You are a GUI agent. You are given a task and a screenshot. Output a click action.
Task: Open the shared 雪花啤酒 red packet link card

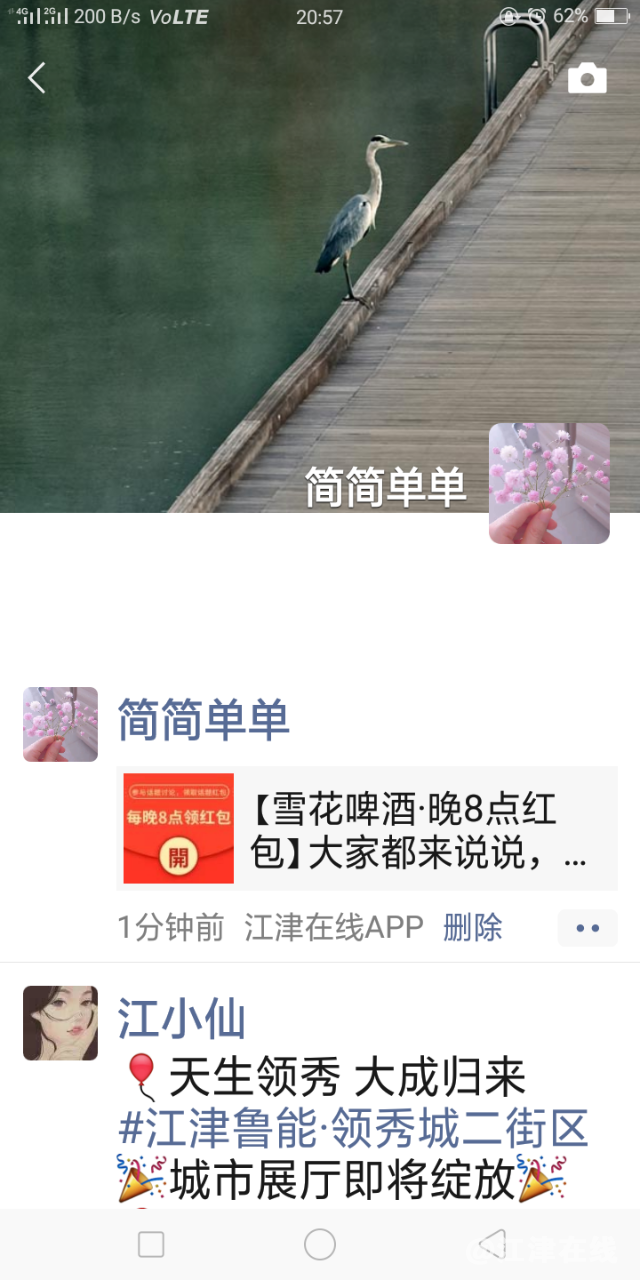pyautogui.click(x=366, y=828)
